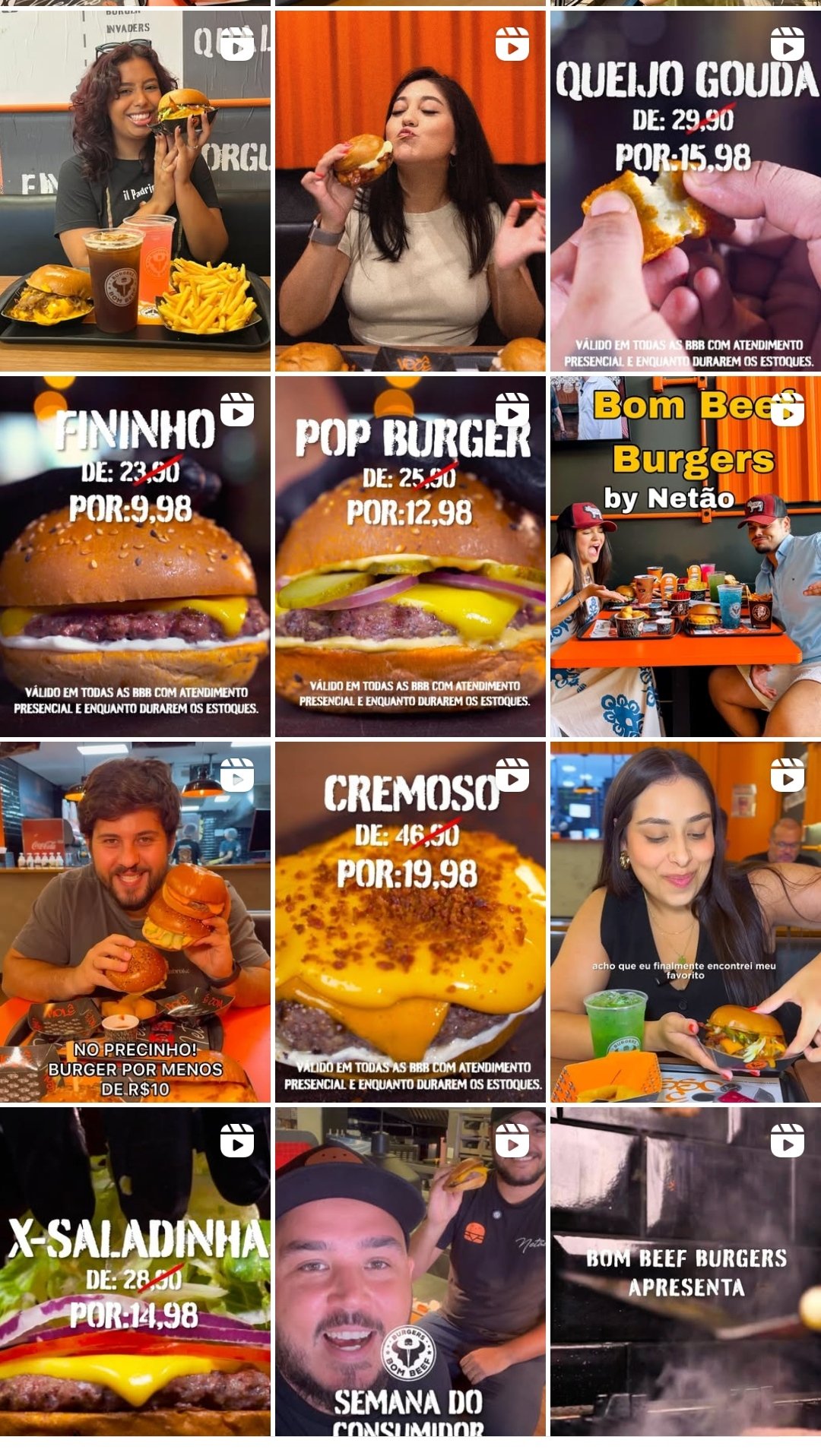Play the reel with the orange curtain
This screenshot has width=821, height=1456.
[410, 191]
